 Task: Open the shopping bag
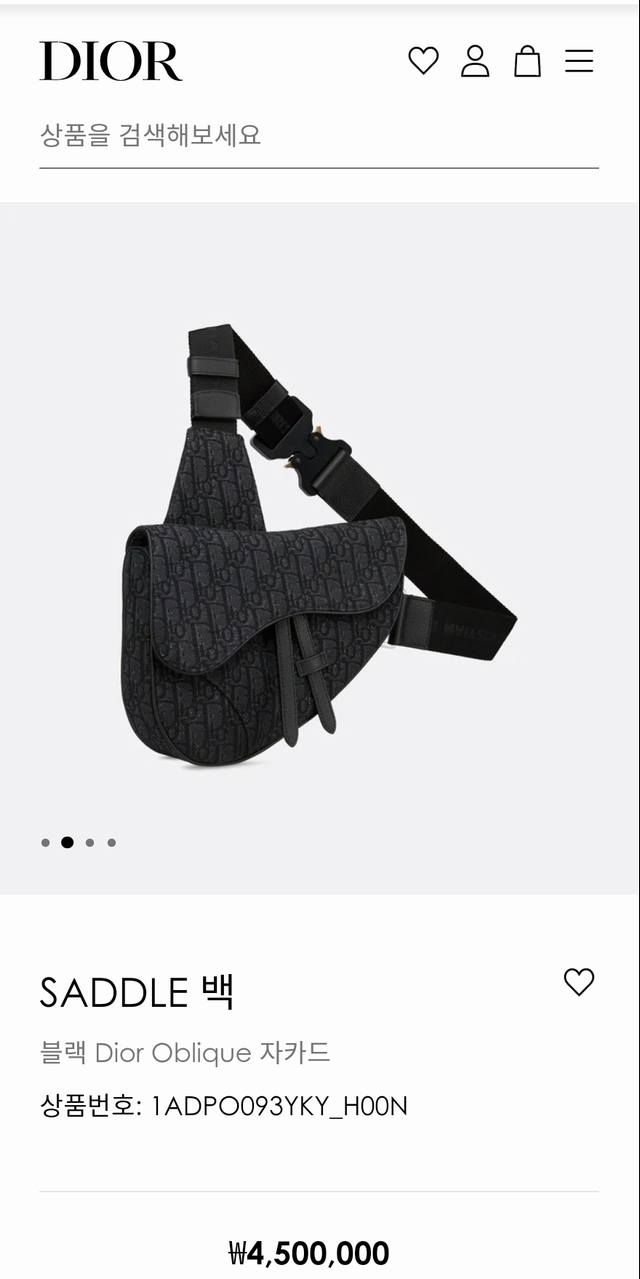[x=527, y=61]
